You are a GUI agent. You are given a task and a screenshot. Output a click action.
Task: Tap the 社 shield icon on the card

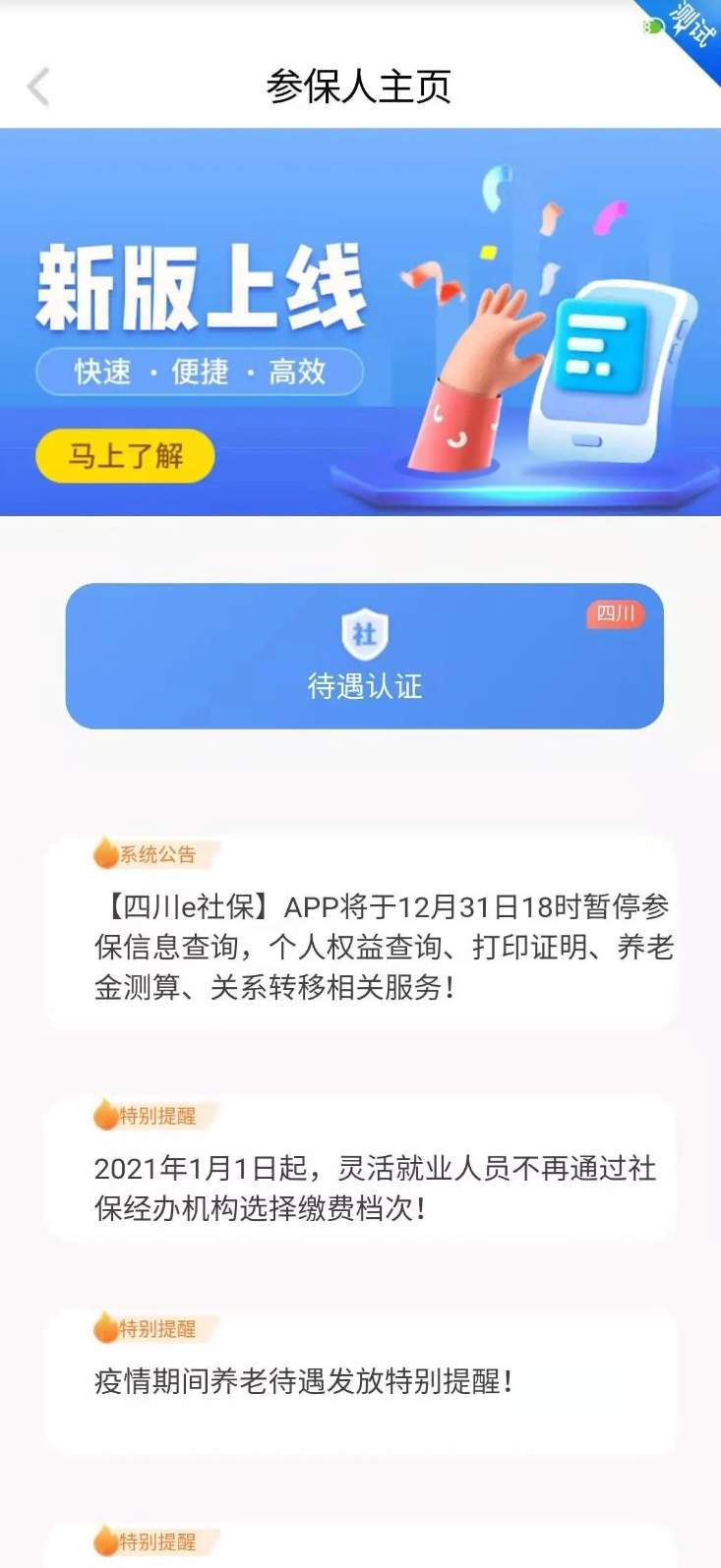(365, 635)
